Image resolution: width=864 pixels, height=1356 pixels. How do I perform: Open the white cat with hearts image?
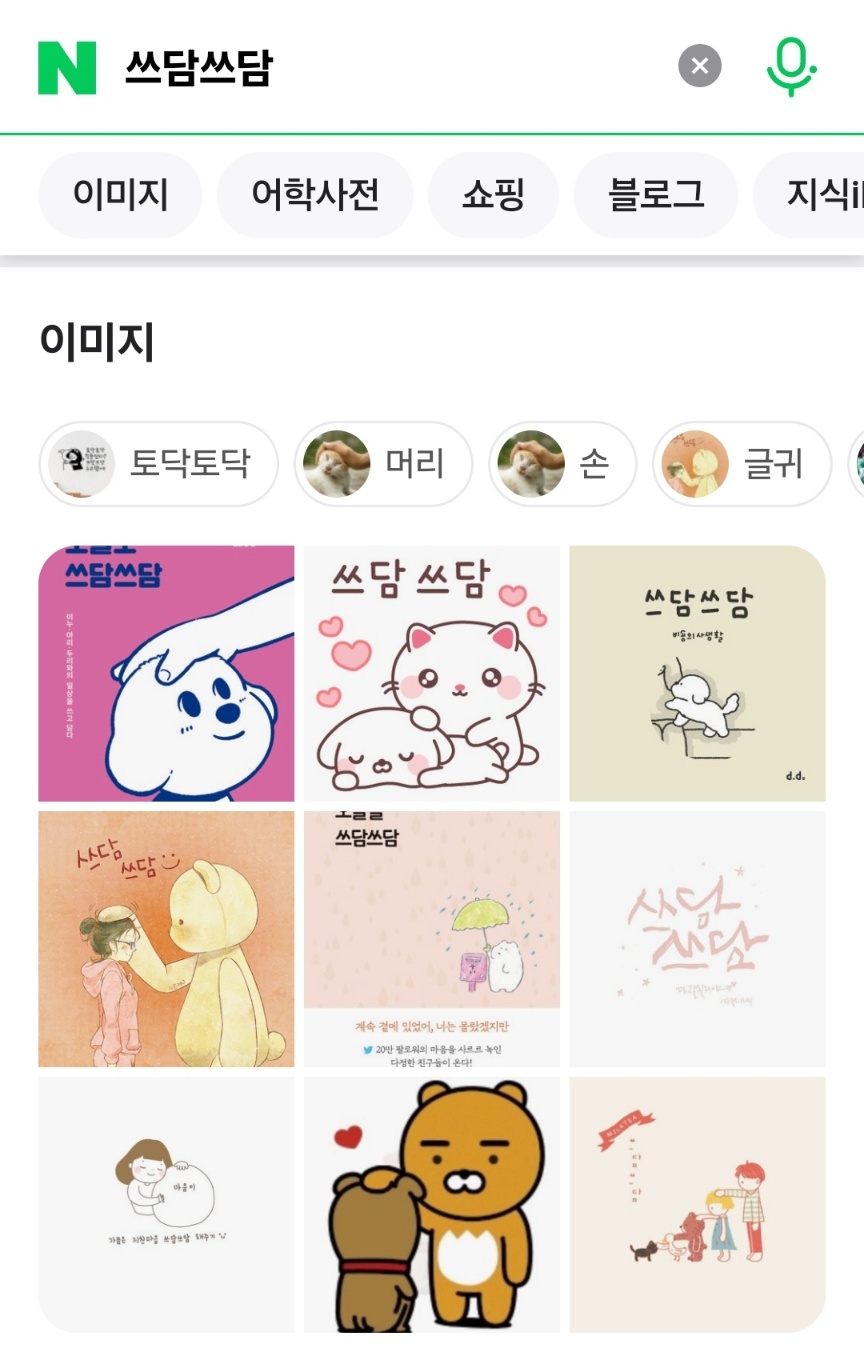click(x=432, y=673)
